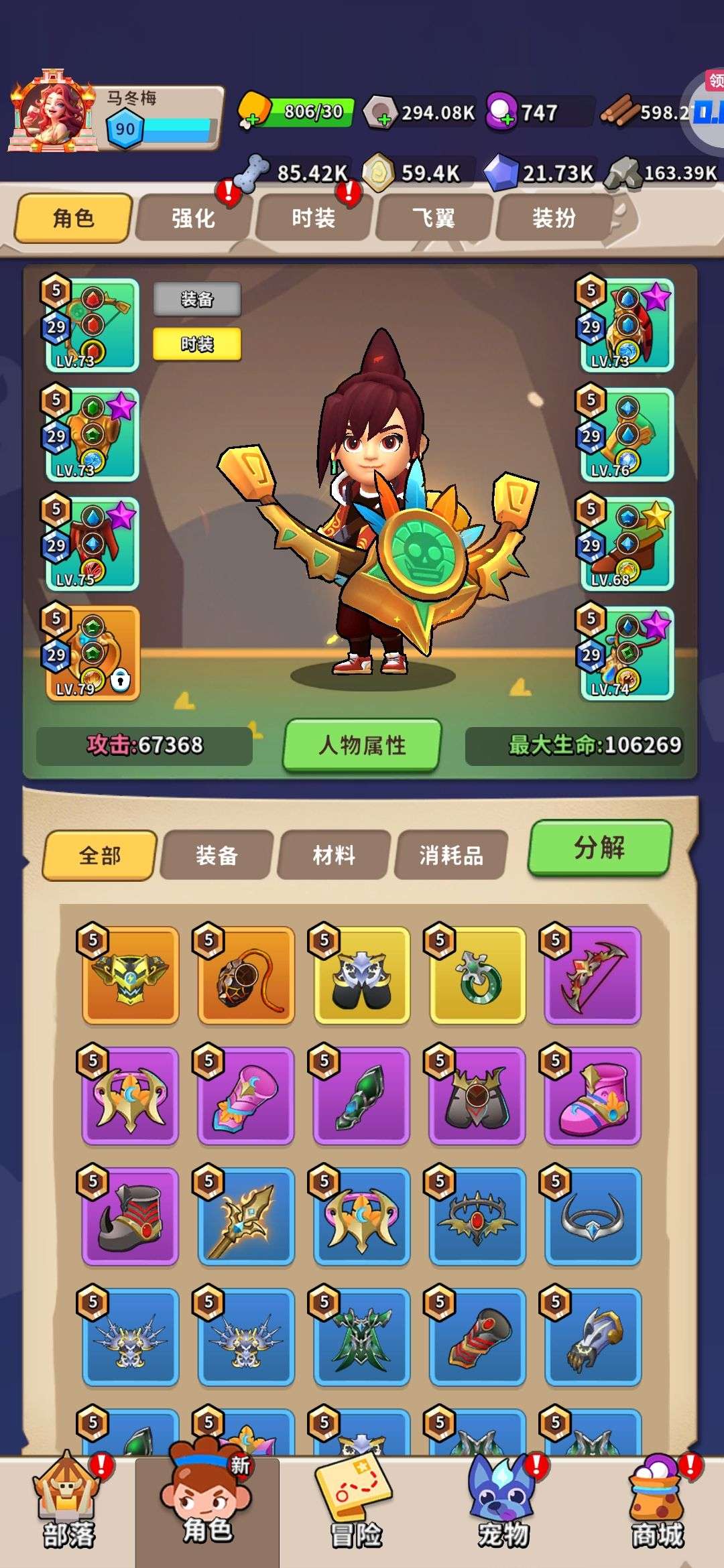Open the 宠物 section

503,1508
